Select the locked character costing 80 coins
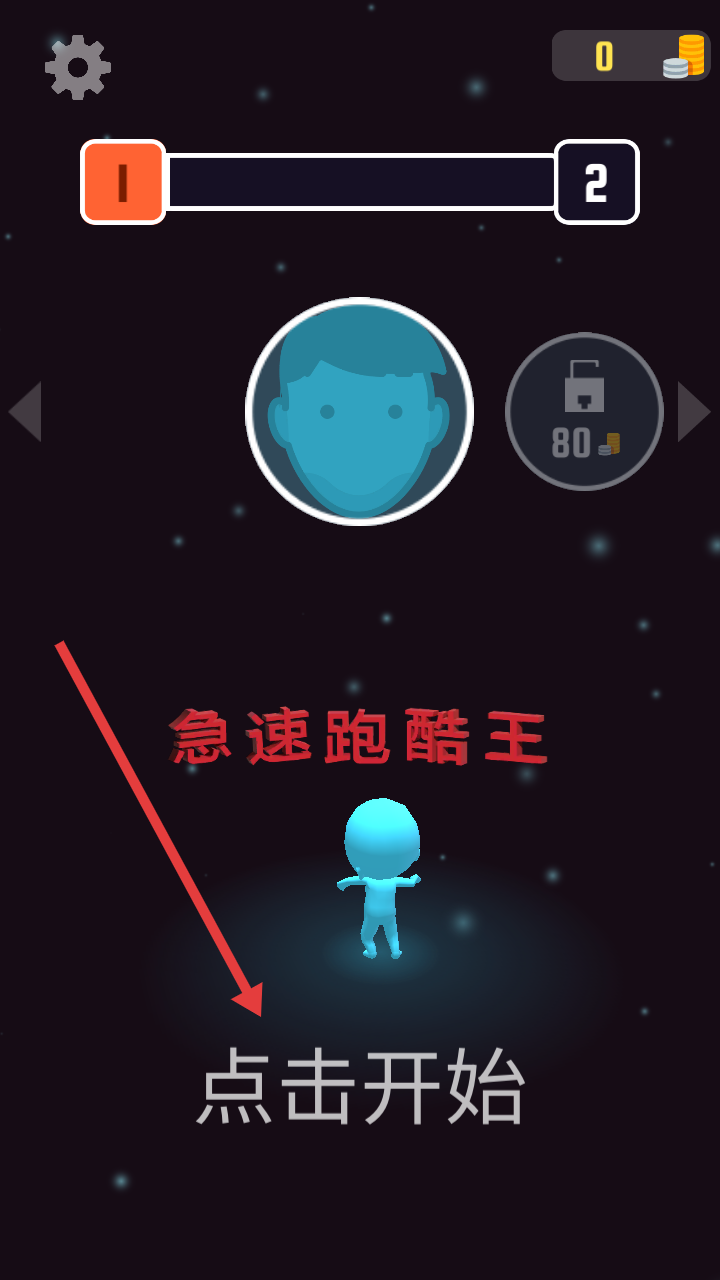 coord(584,411)
